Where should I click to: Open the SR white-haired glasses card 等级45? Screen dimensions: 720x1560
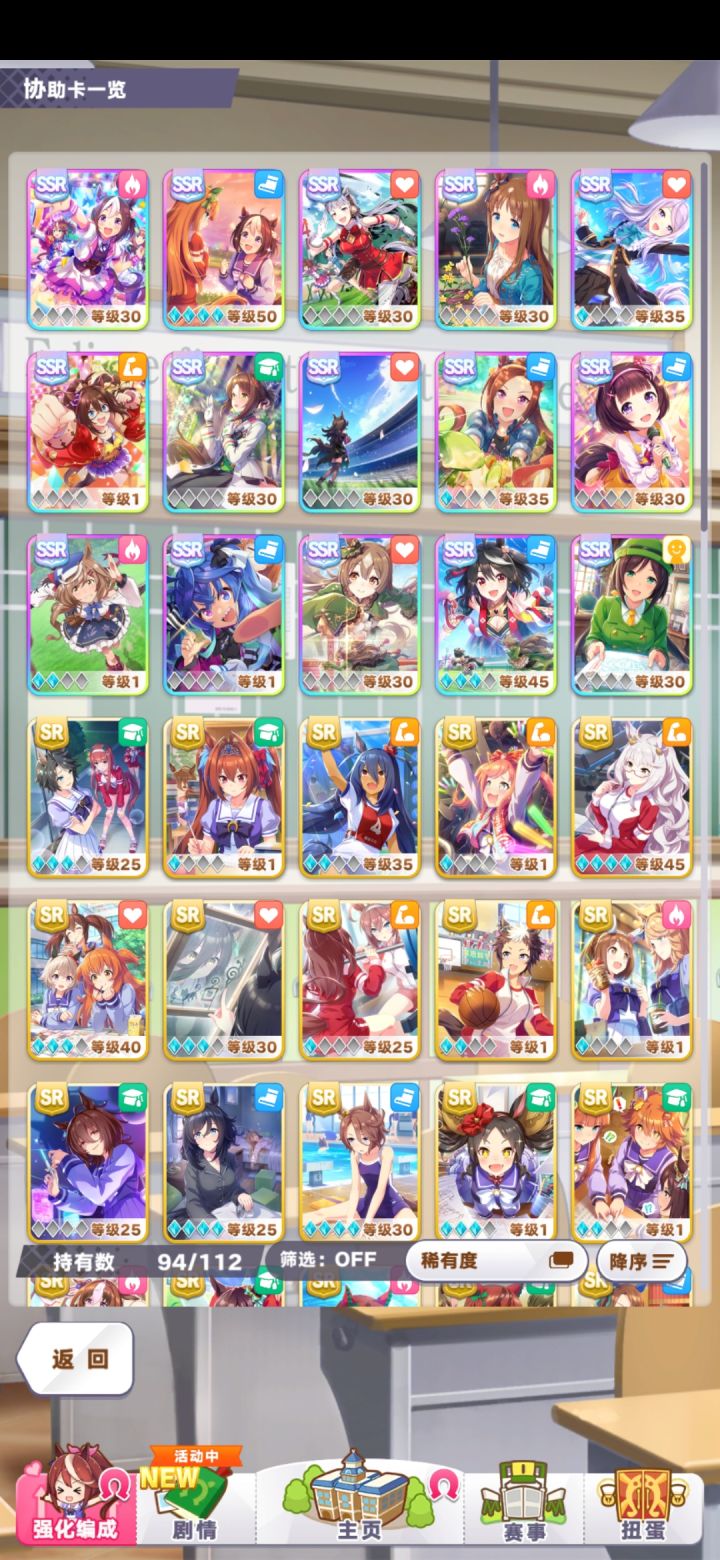point(631,797)
